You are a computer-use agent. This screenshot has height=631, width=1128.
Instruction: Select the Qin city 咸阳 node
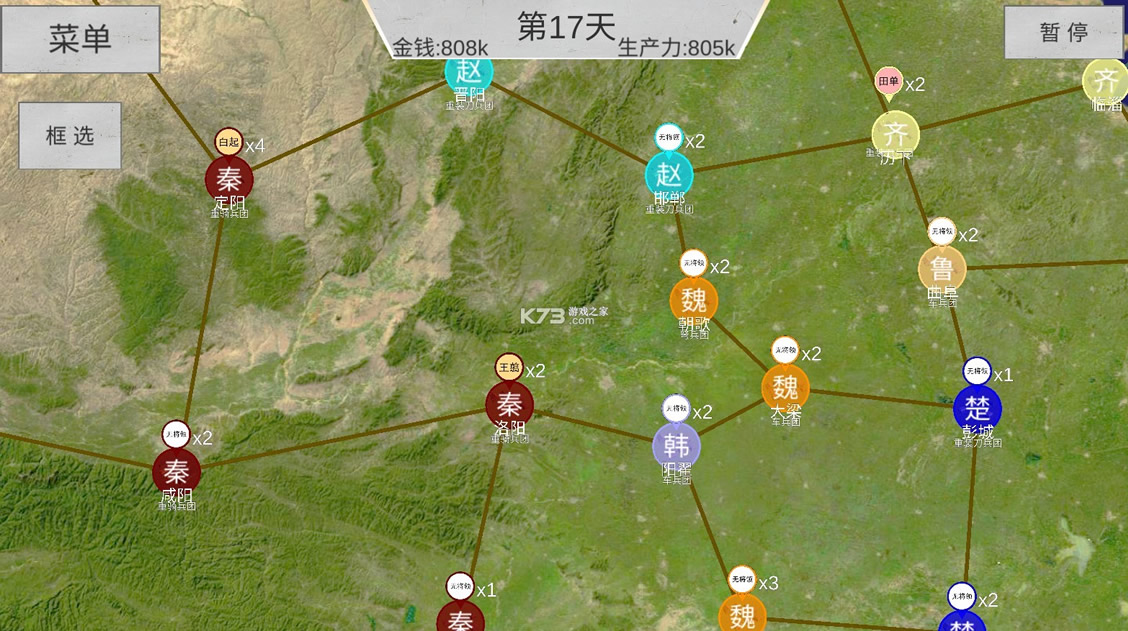(x=176, y=470)
